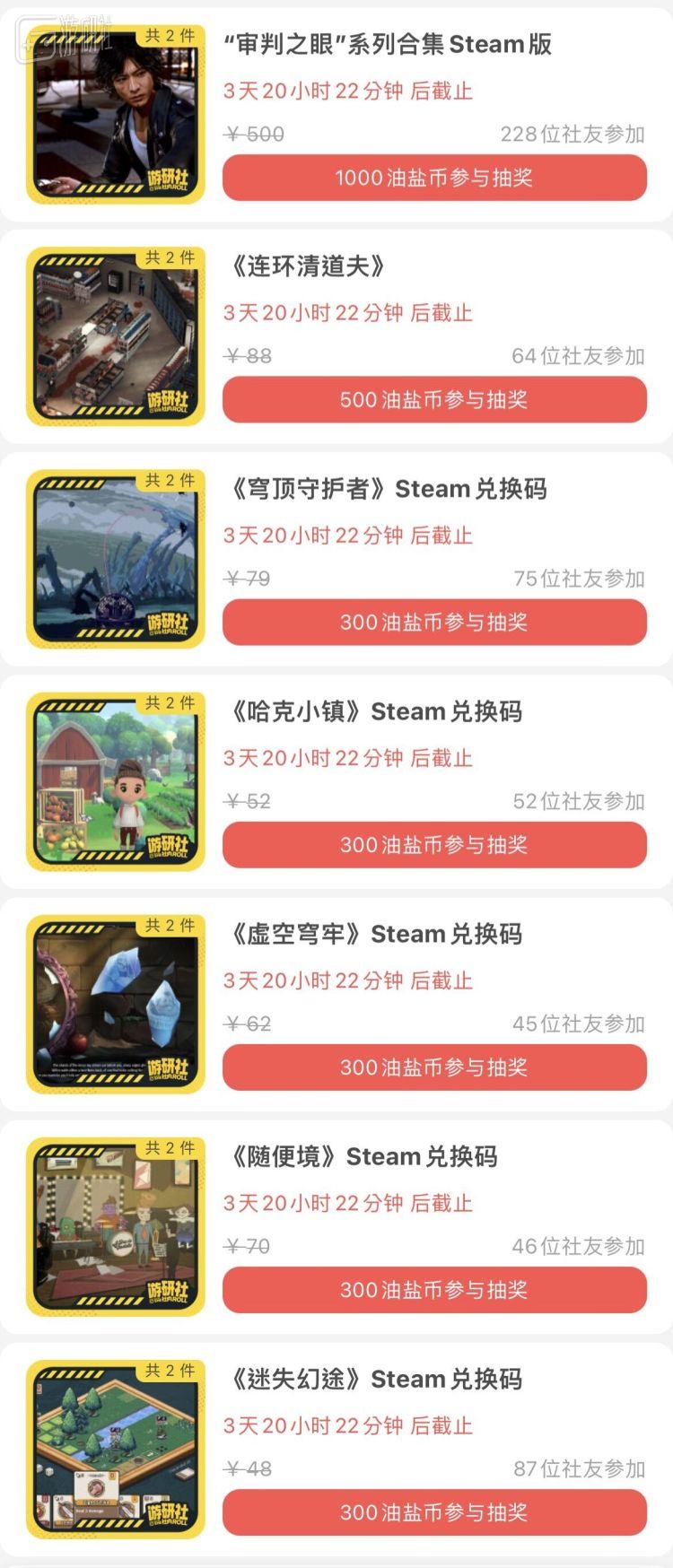The image size is (673, 1568).
Task: Join the 1000 油盐币 draw for 审判之眼
Action: click(x=434, y=178)
